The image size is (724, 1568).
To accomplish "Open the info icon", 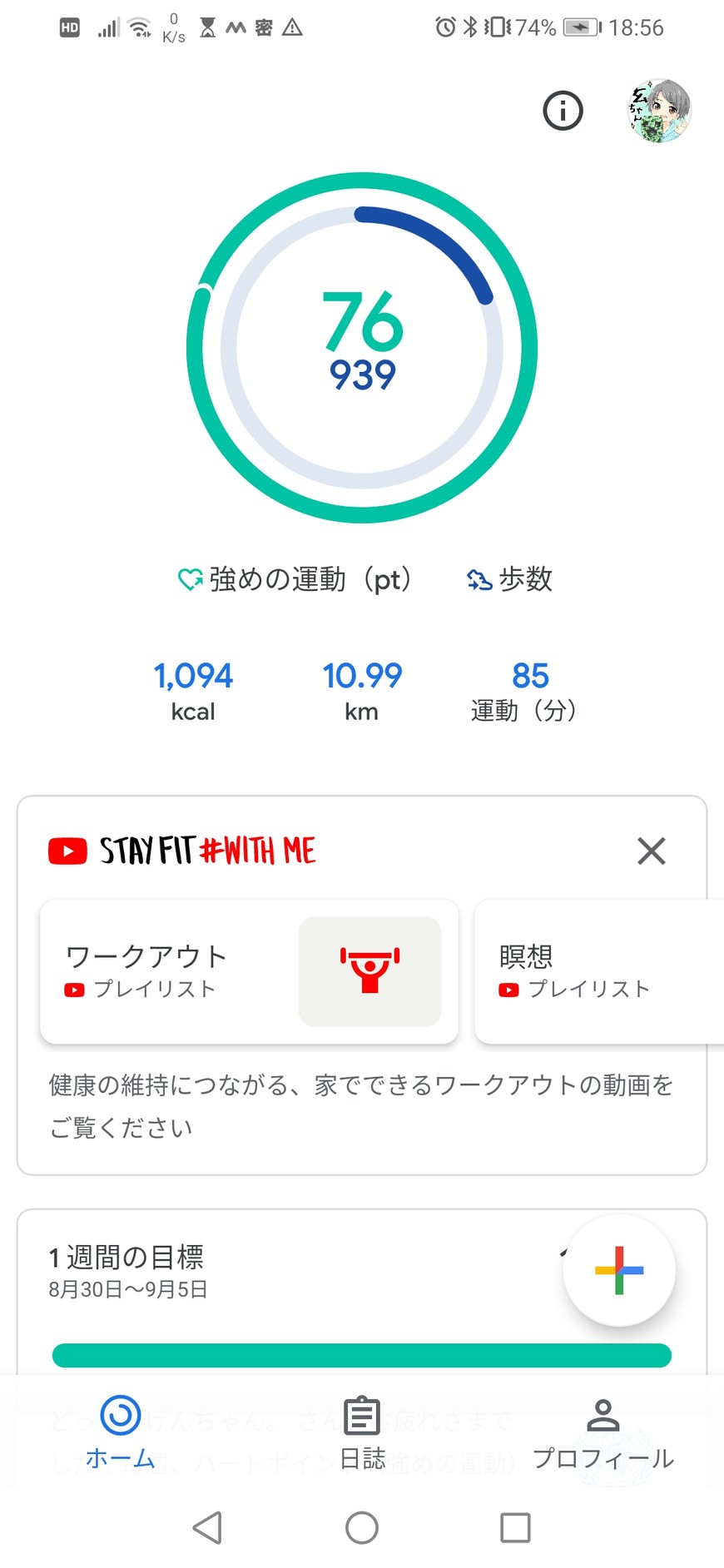I will pos(563,111).
